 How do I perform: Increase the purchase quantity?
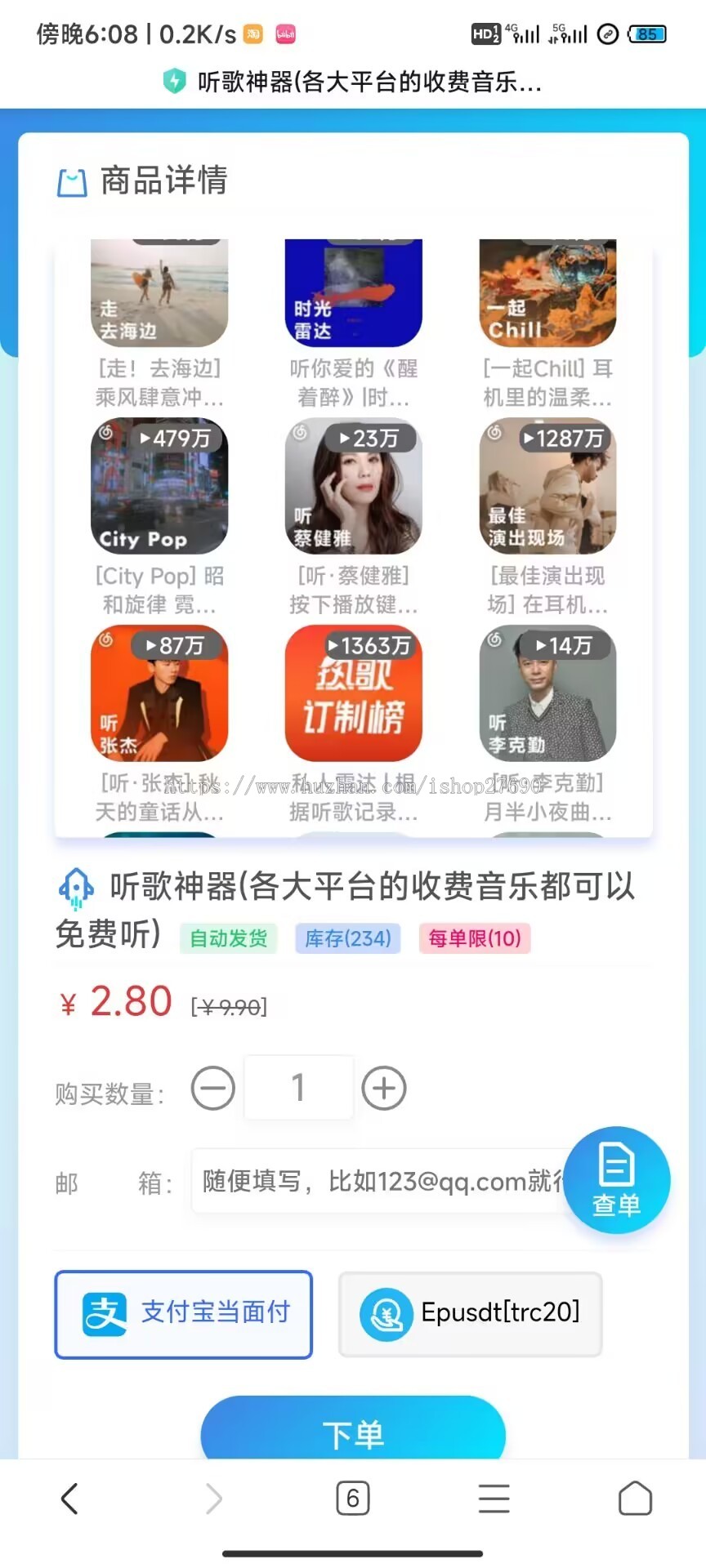(x=384, y=1088)
